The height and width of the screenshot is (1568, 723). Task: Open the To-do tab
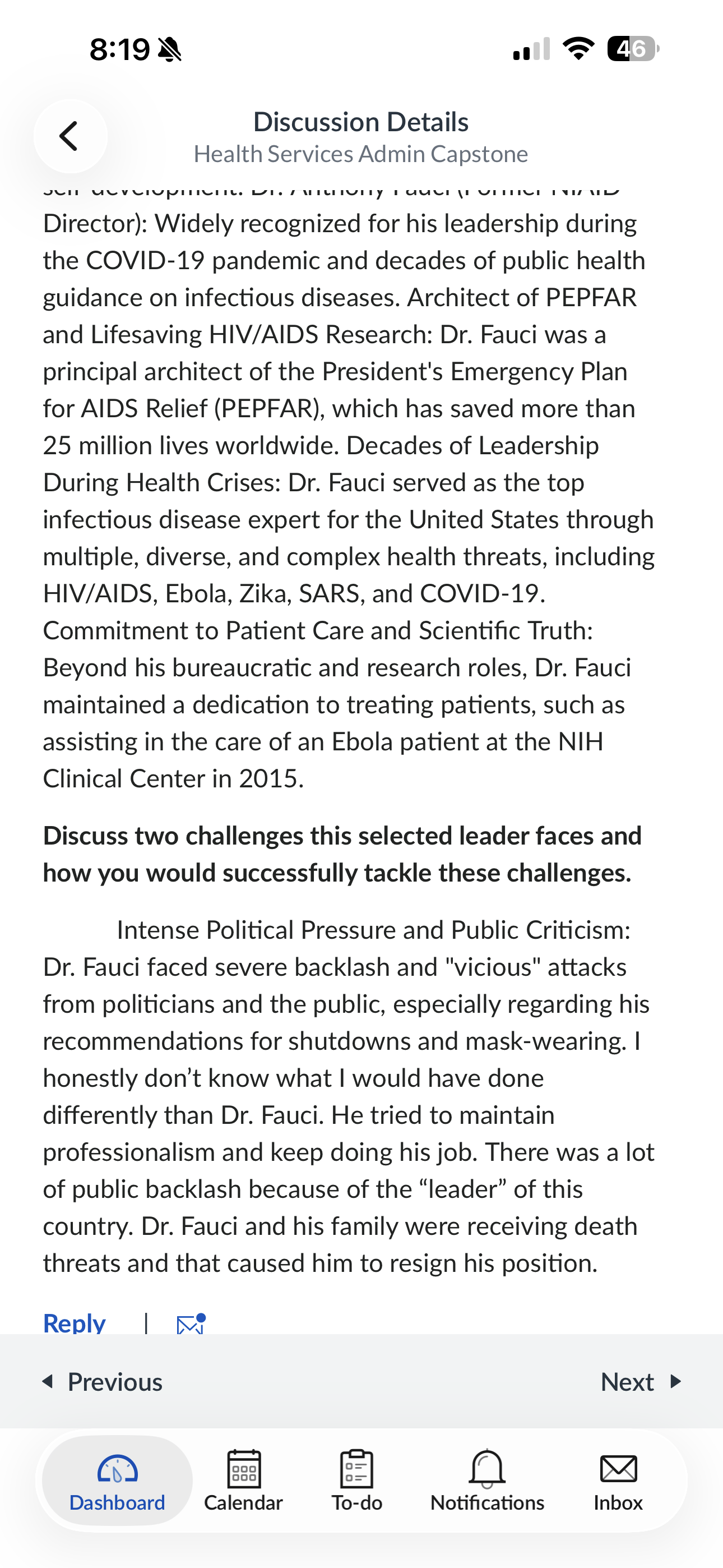point(356,1481)
